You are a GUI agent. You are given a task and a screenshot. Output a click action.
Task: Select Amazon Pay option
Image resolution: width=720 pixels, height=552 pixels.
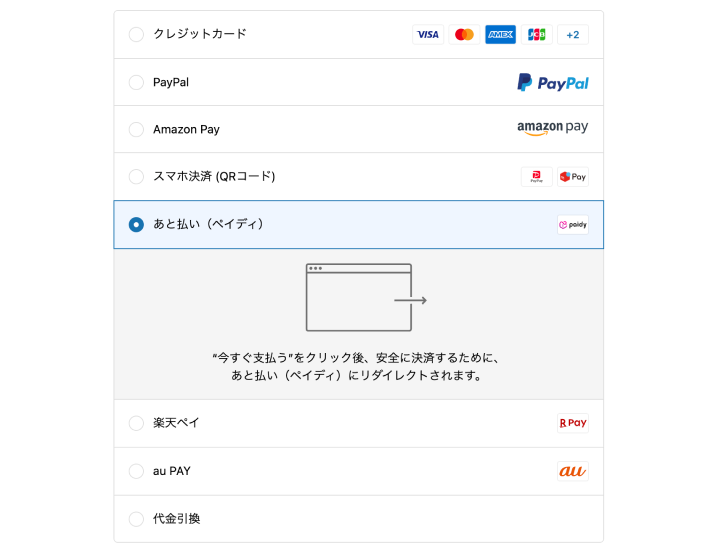[x=136, y=129]
